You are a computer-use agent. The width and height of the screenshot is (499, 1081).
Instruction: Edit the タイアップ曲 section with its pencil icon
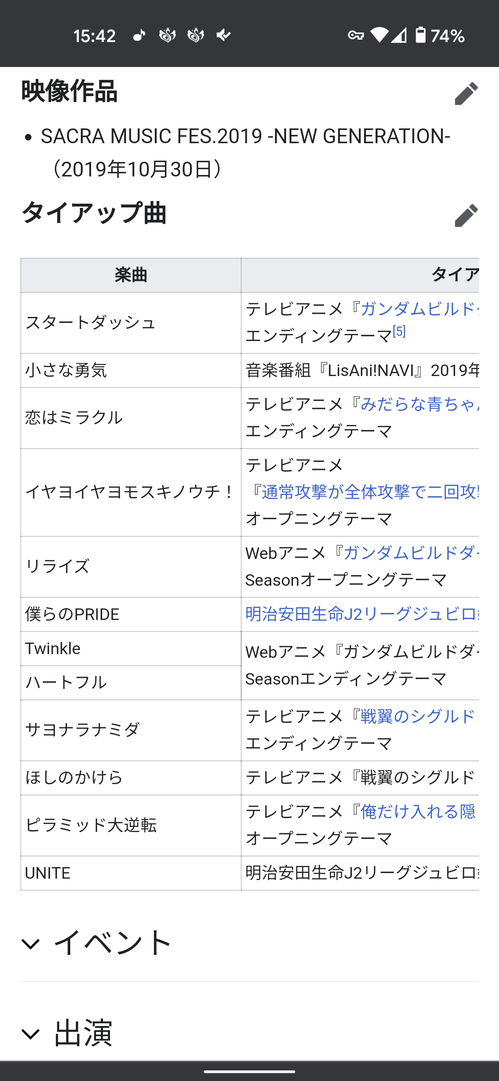pyautogui.click(x=466, y=215)
